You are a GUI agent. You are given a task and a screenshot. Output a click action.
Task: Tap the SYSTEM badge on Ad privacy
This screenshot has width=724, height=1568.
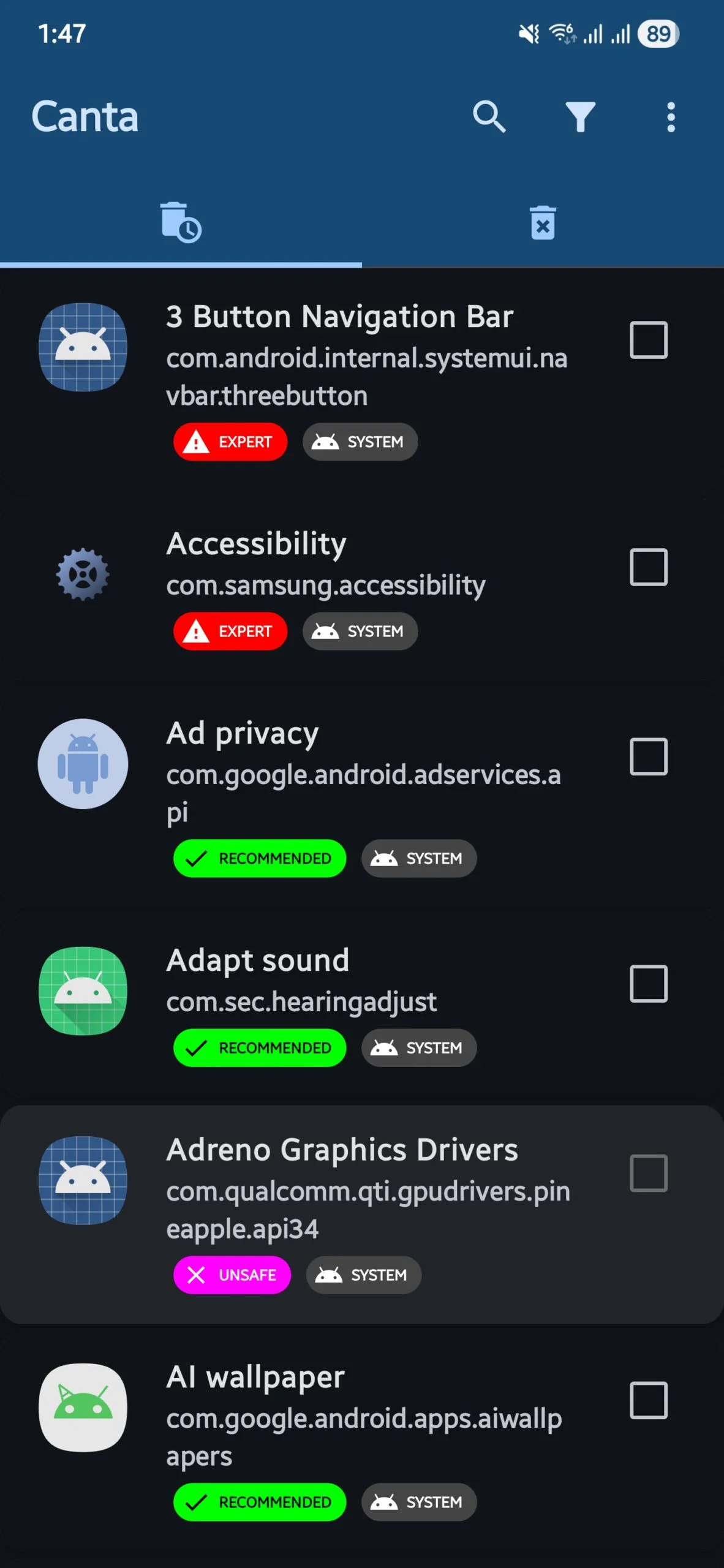tap(418, 858)
